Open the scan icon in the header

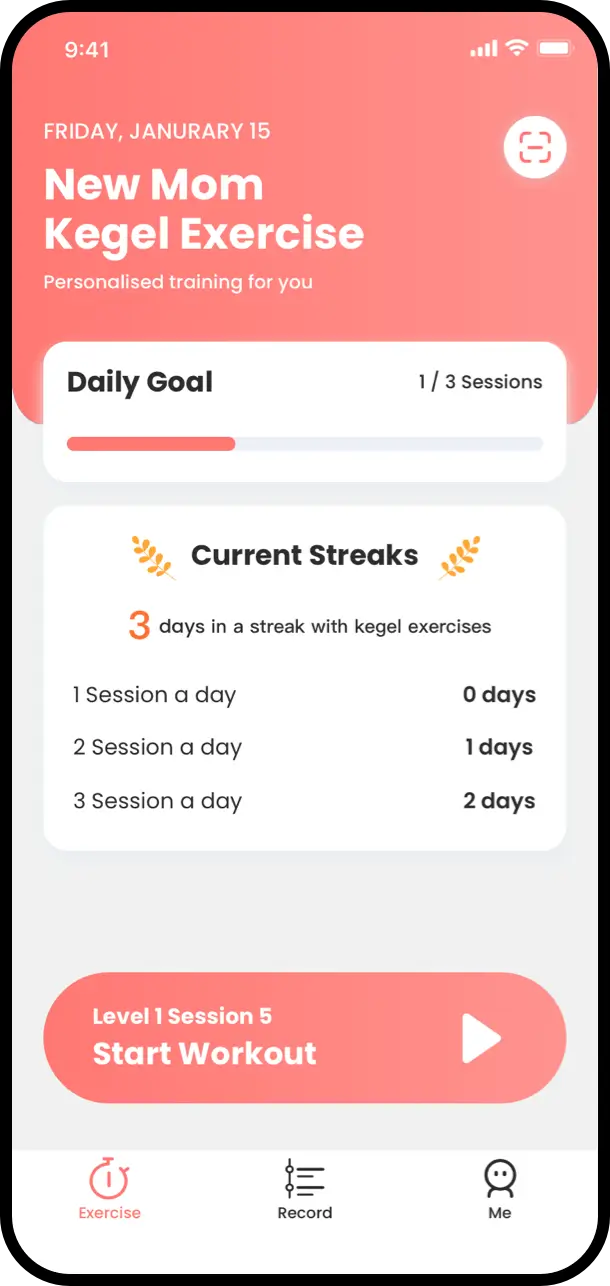(x=535, y=148)
